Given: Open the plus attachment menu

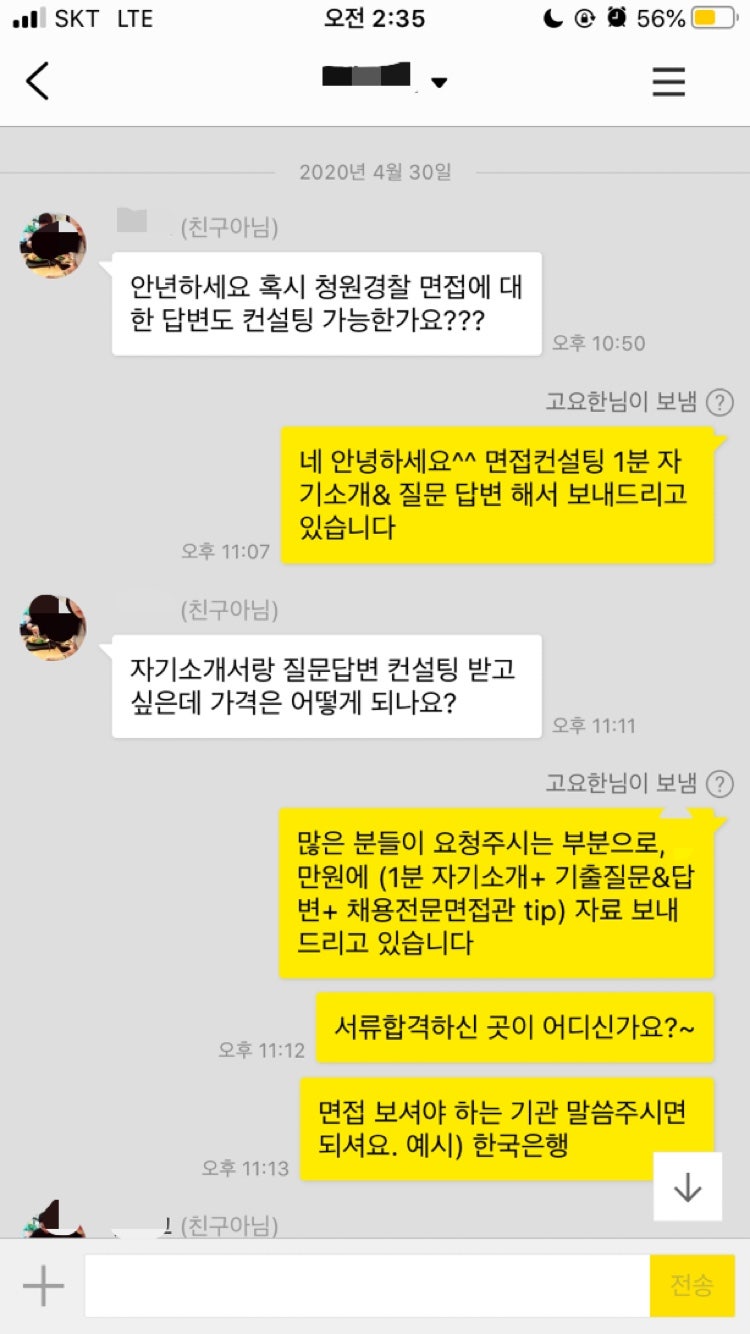Looking at the screenshot, I should (x=43, y=1286).
